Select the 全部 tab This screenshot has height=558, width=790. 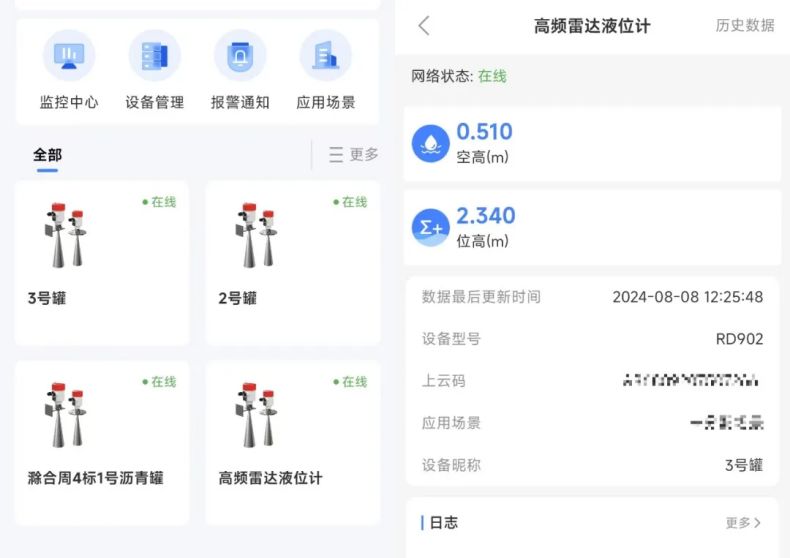tap(47, 155)
